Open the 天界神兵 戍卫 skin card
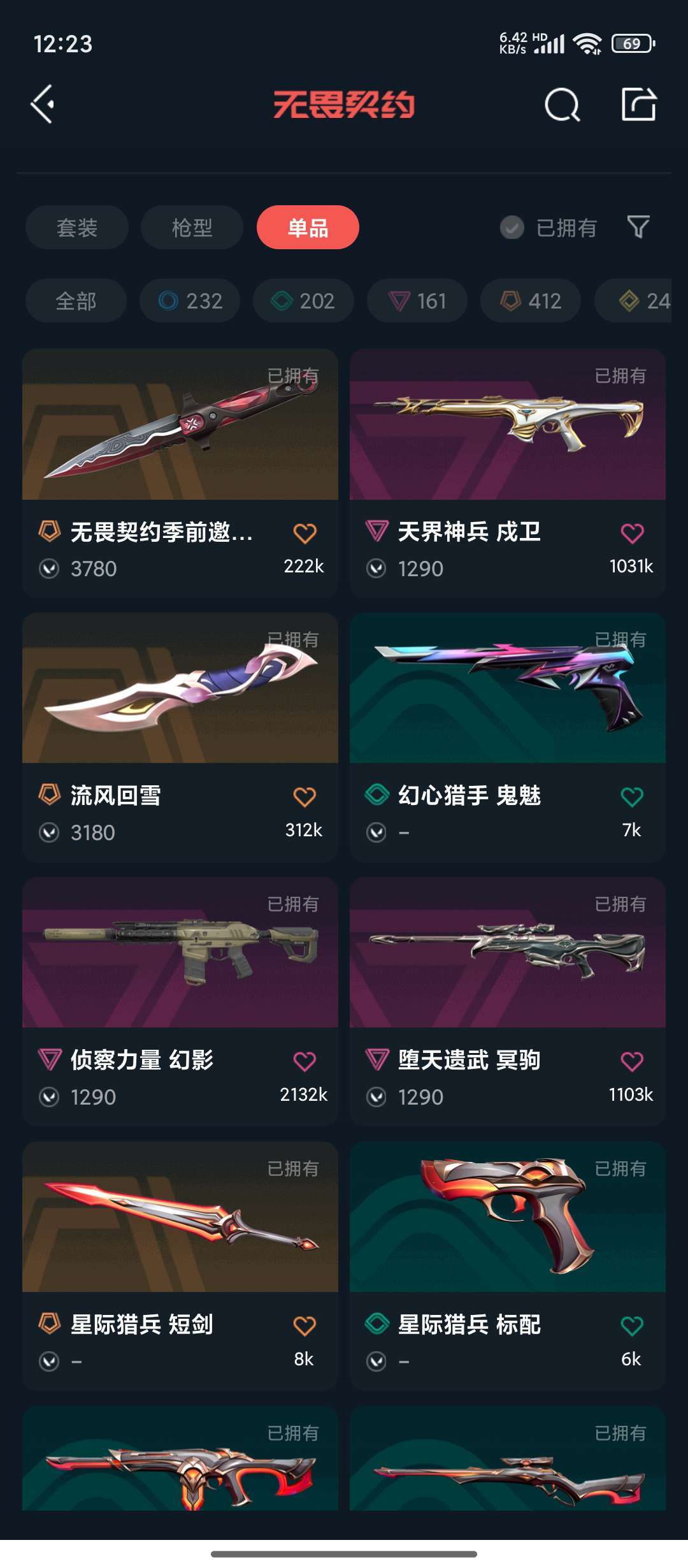The image size is (688, 1568). click(x=508, y=473)
